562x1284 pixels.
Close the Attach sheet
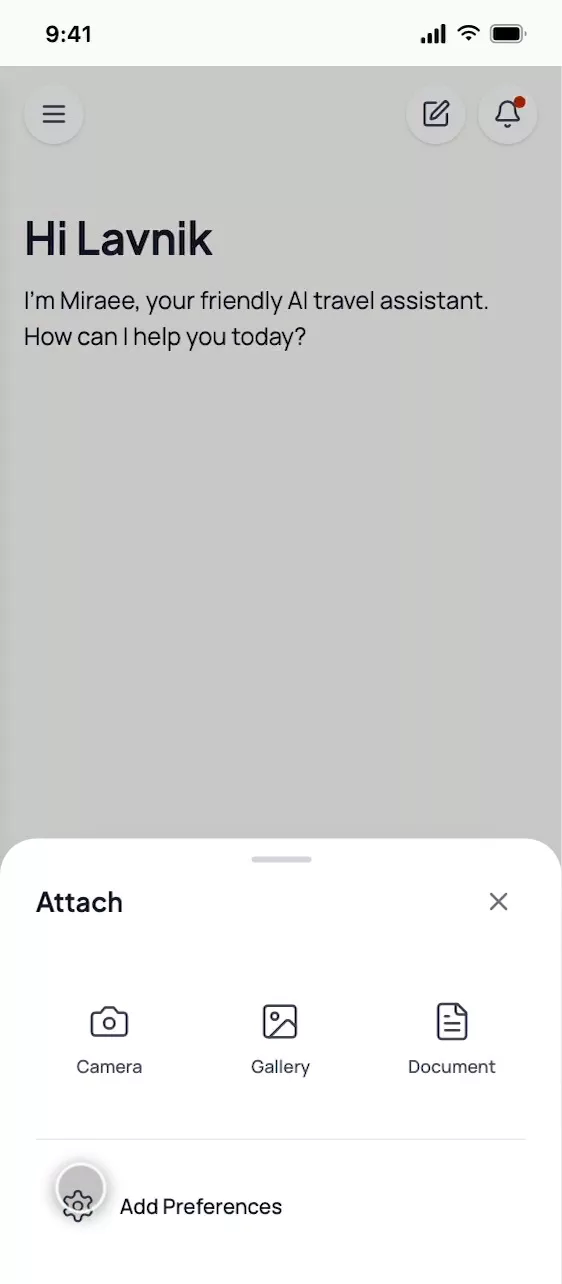coord(498,901)
